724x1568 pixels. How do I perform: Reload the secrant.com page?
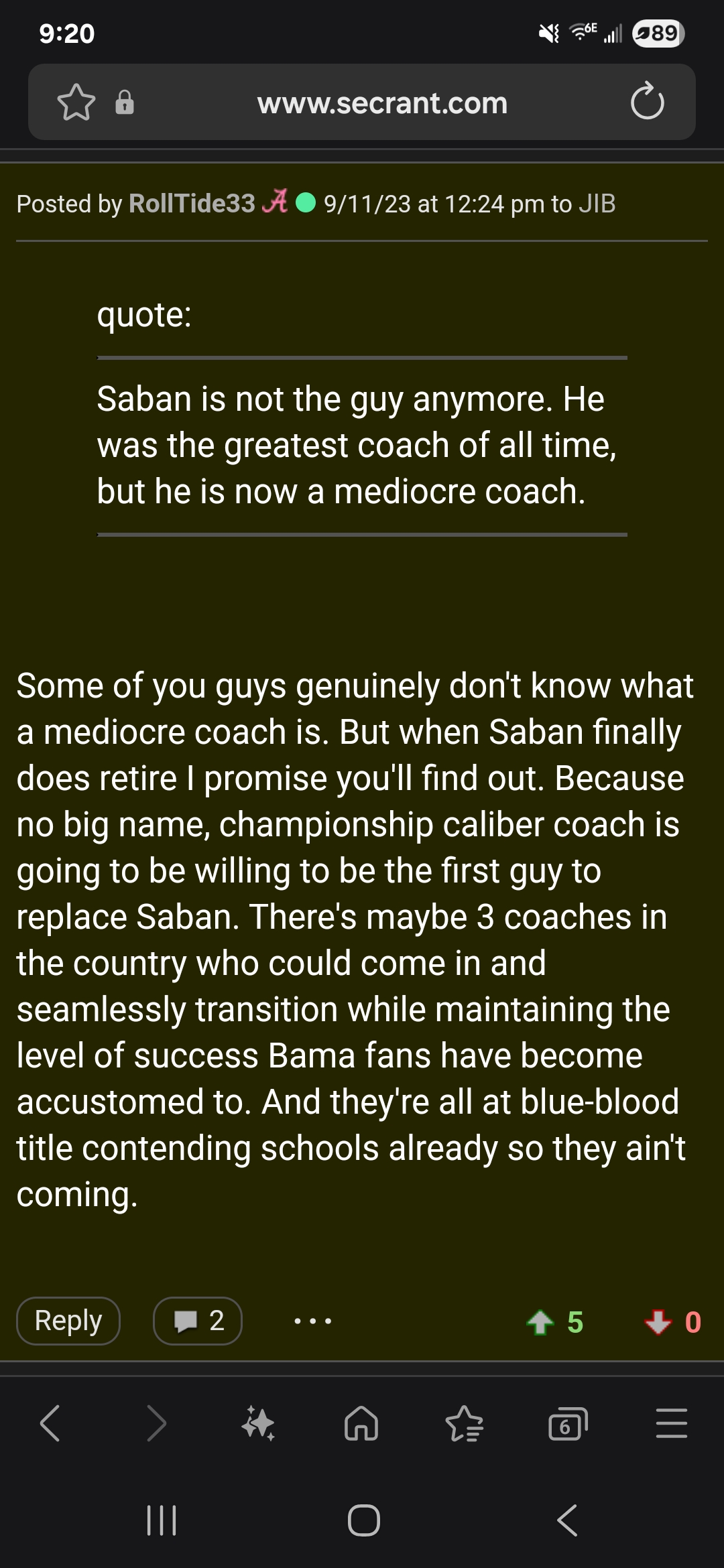coord(647,102)
